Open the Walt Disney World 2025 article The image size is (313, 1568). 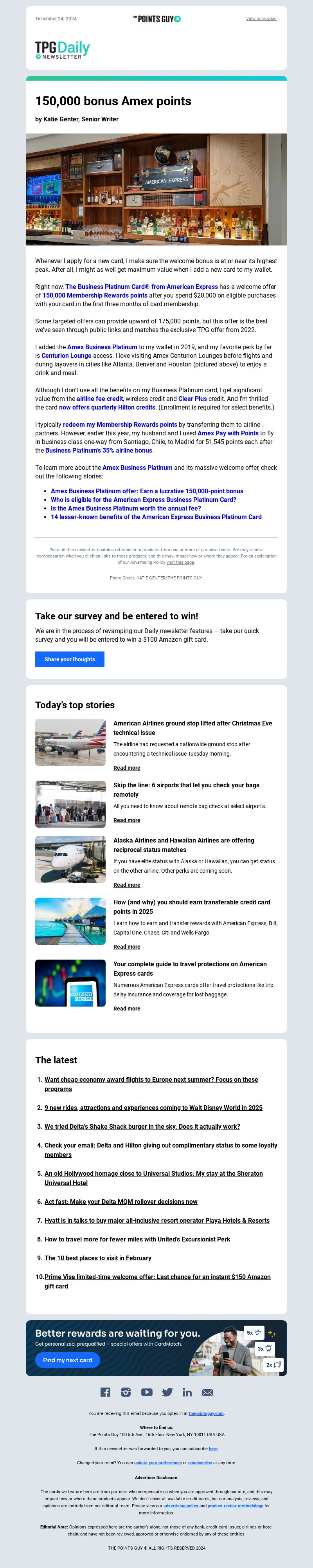tap(153, 1108)
